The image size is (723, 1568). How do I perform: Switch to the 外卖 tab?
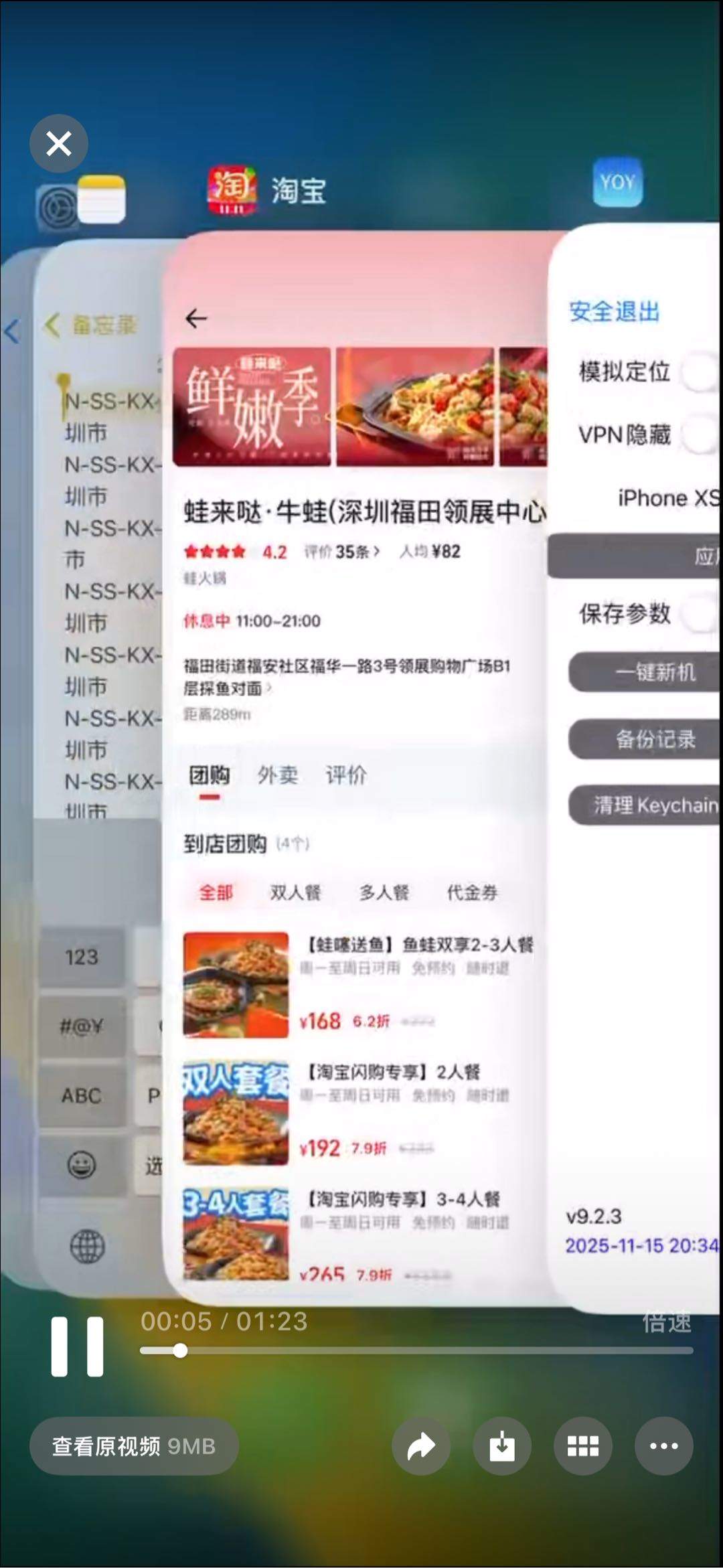(x=276, y=774)
